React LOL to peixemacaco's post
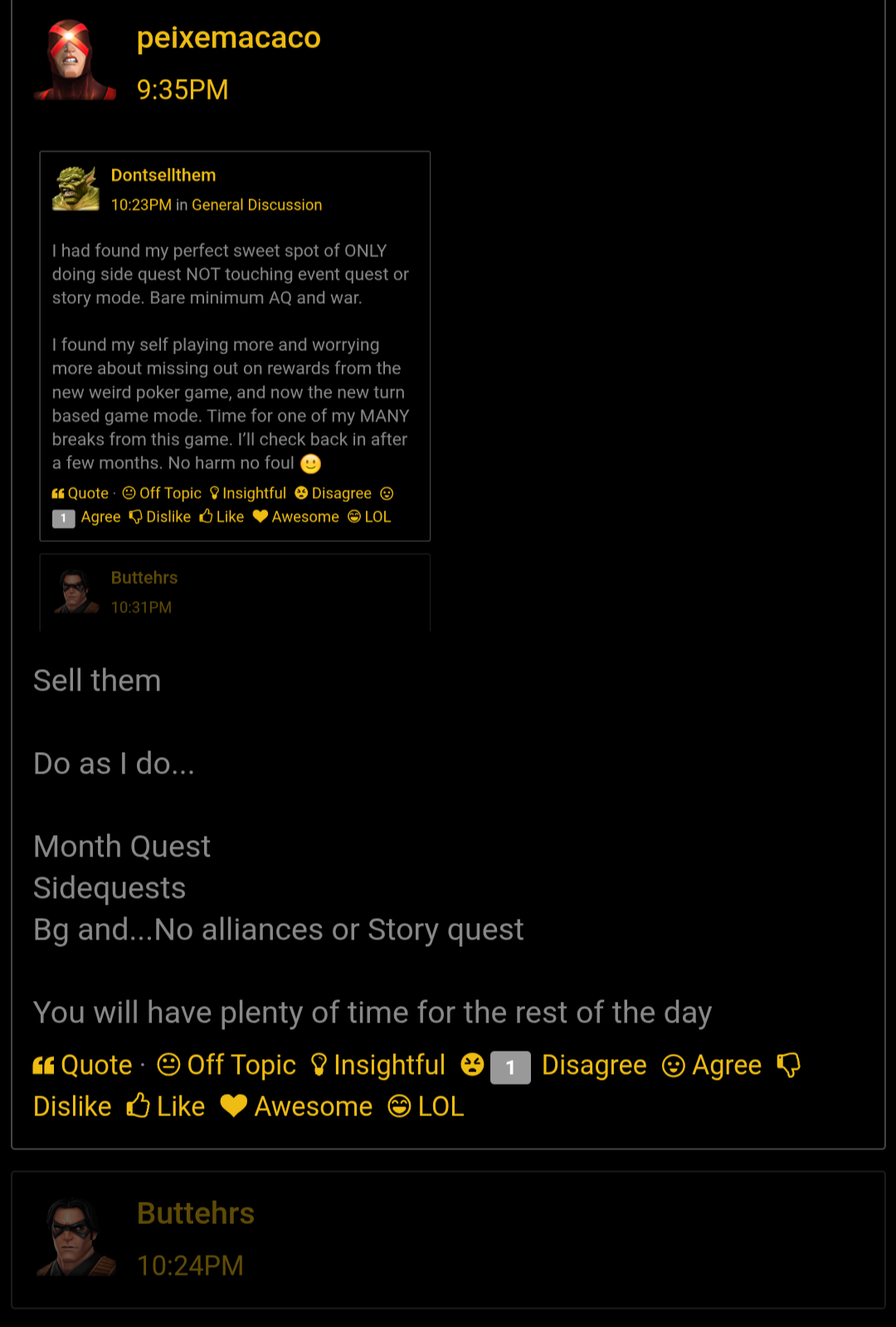Screen dimensions: 896x1327 426,1106
